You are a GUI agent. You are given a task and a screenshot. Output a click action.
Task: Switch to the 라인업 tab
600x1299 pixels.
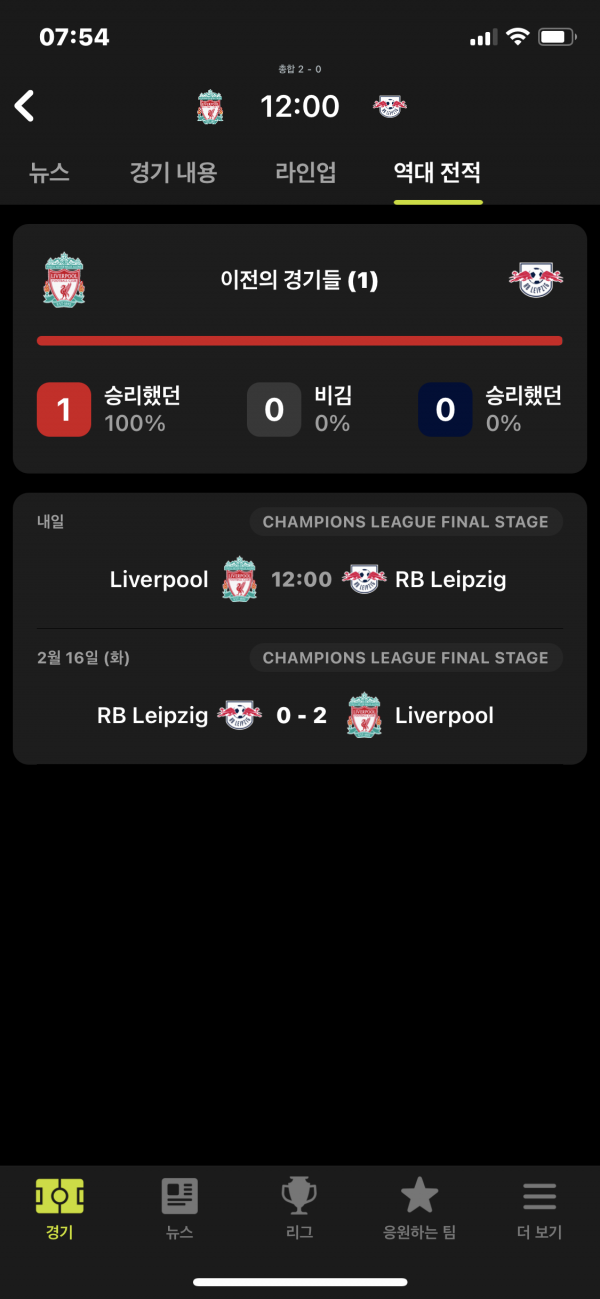pos(306,172)
